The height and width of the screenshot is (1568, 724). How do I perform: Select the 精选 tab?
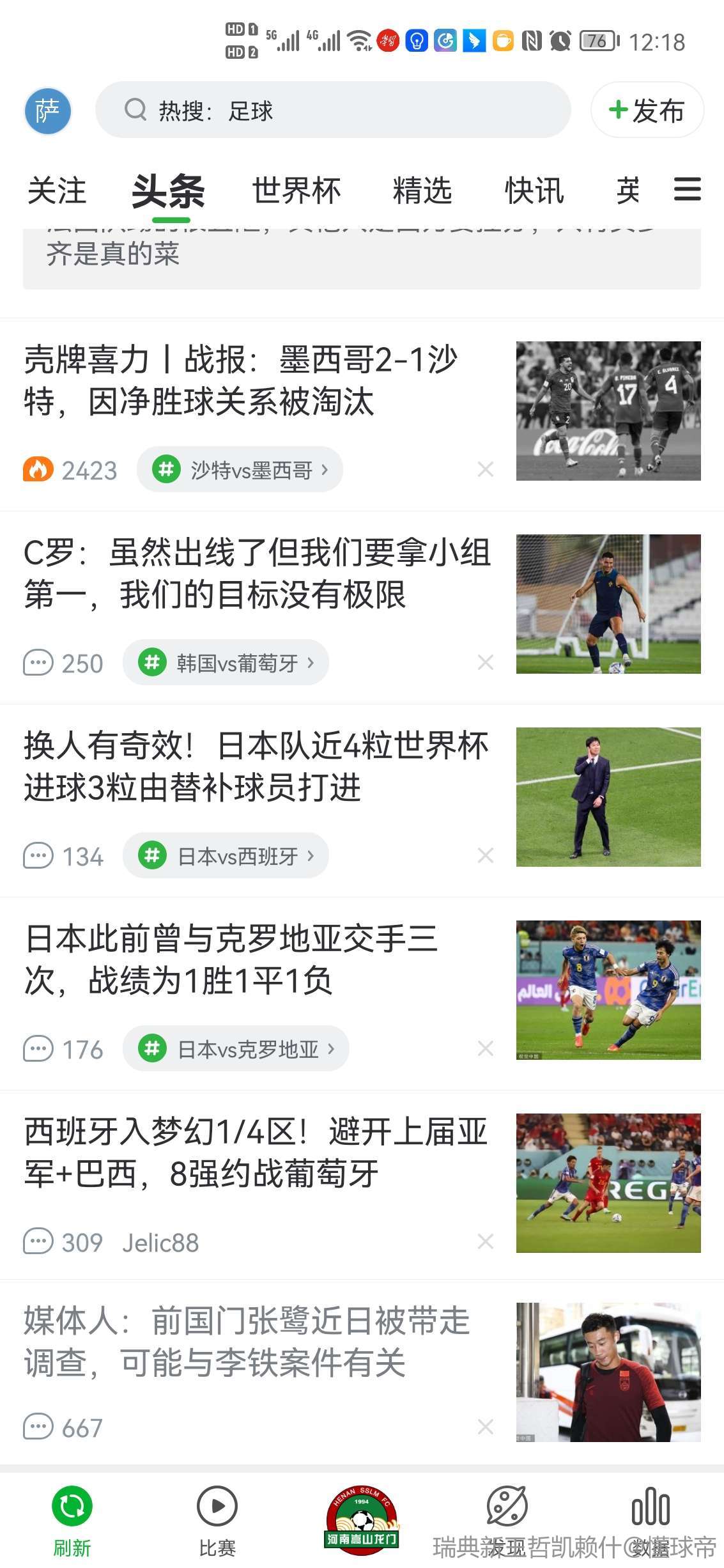[422, 190]
